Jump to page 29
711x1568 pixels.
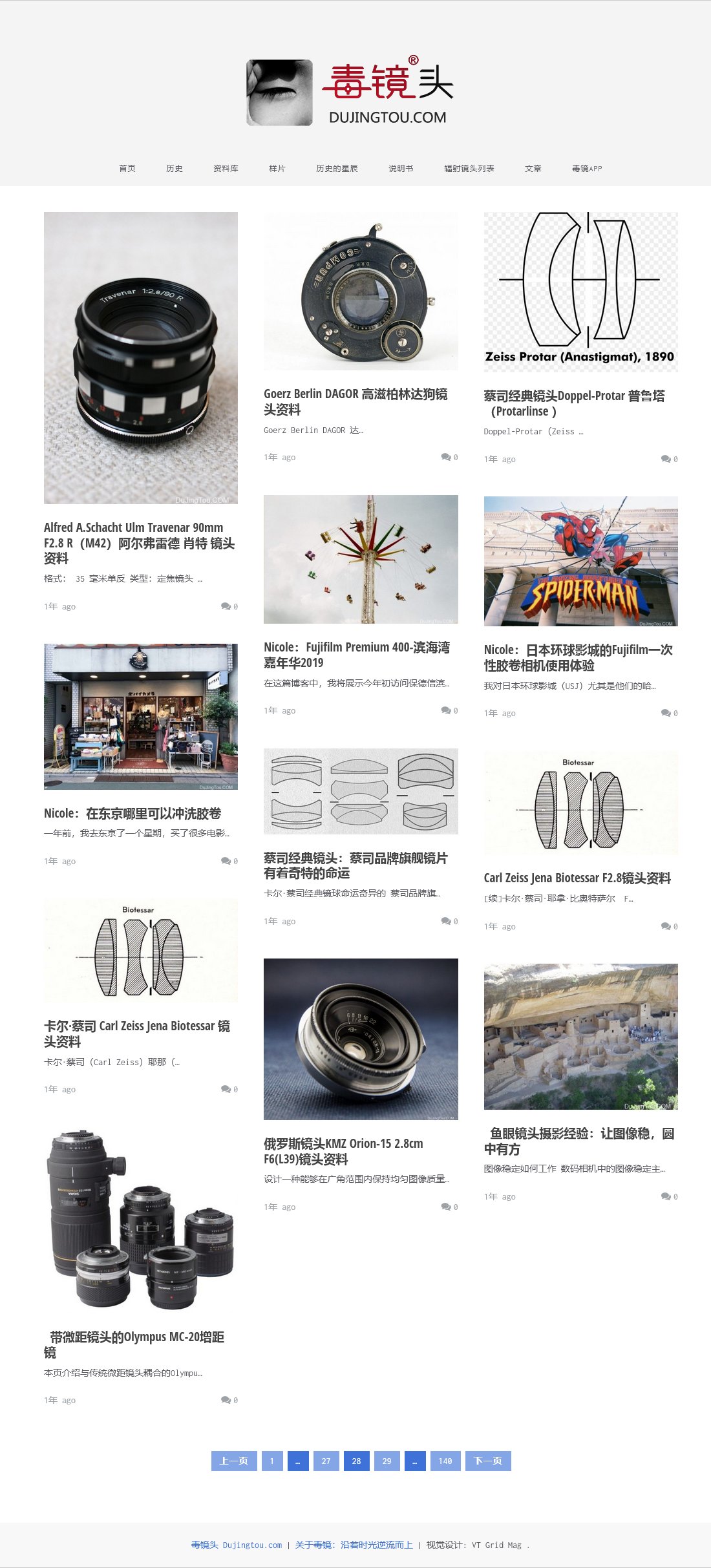coord(387,1461)
